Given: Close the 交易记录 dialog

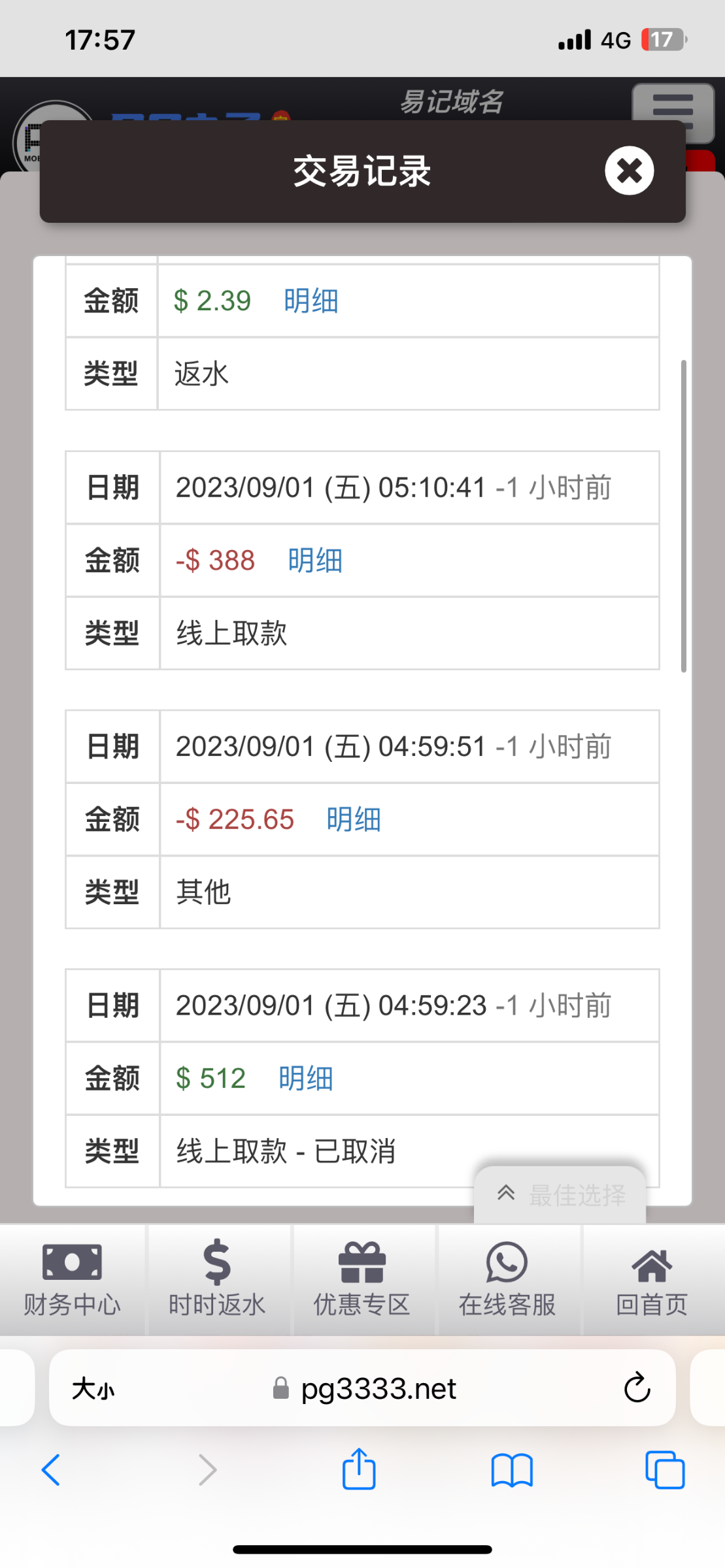Looking at the screenshot, I should coord(629,171).
